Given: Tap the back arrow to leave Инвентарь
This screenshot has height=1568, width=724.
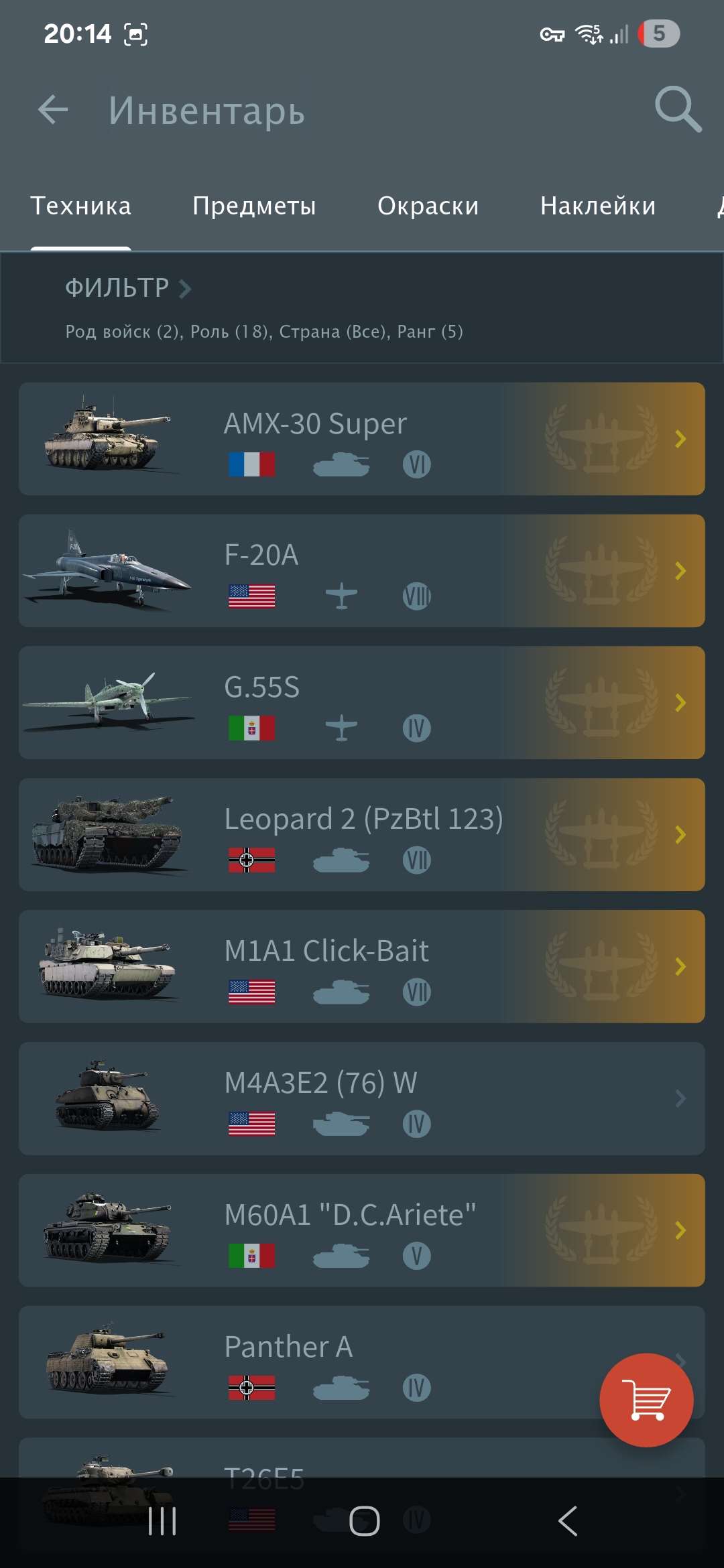Looking at the screenshot, I should tap(52, 111).
